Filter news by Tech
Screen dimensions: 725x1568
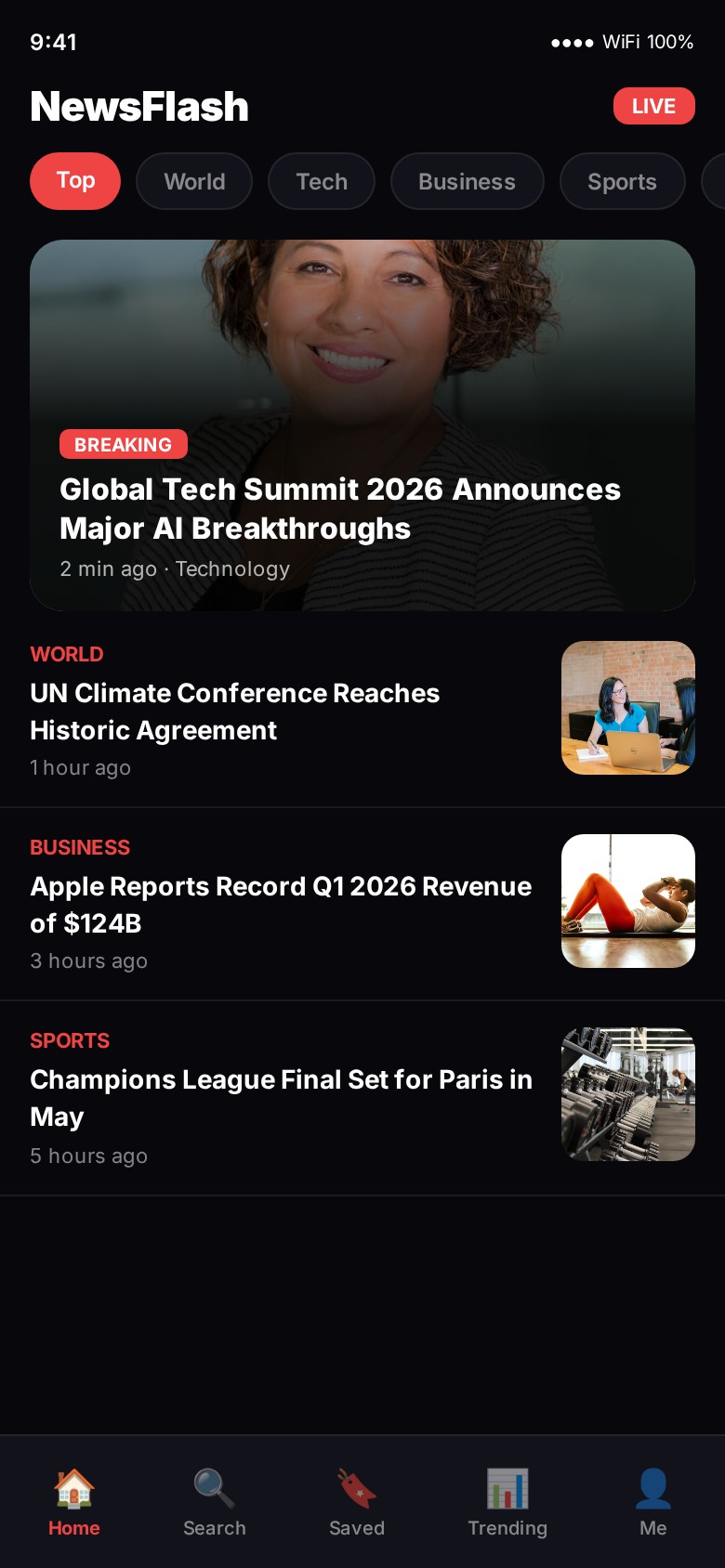coord(322,181)
